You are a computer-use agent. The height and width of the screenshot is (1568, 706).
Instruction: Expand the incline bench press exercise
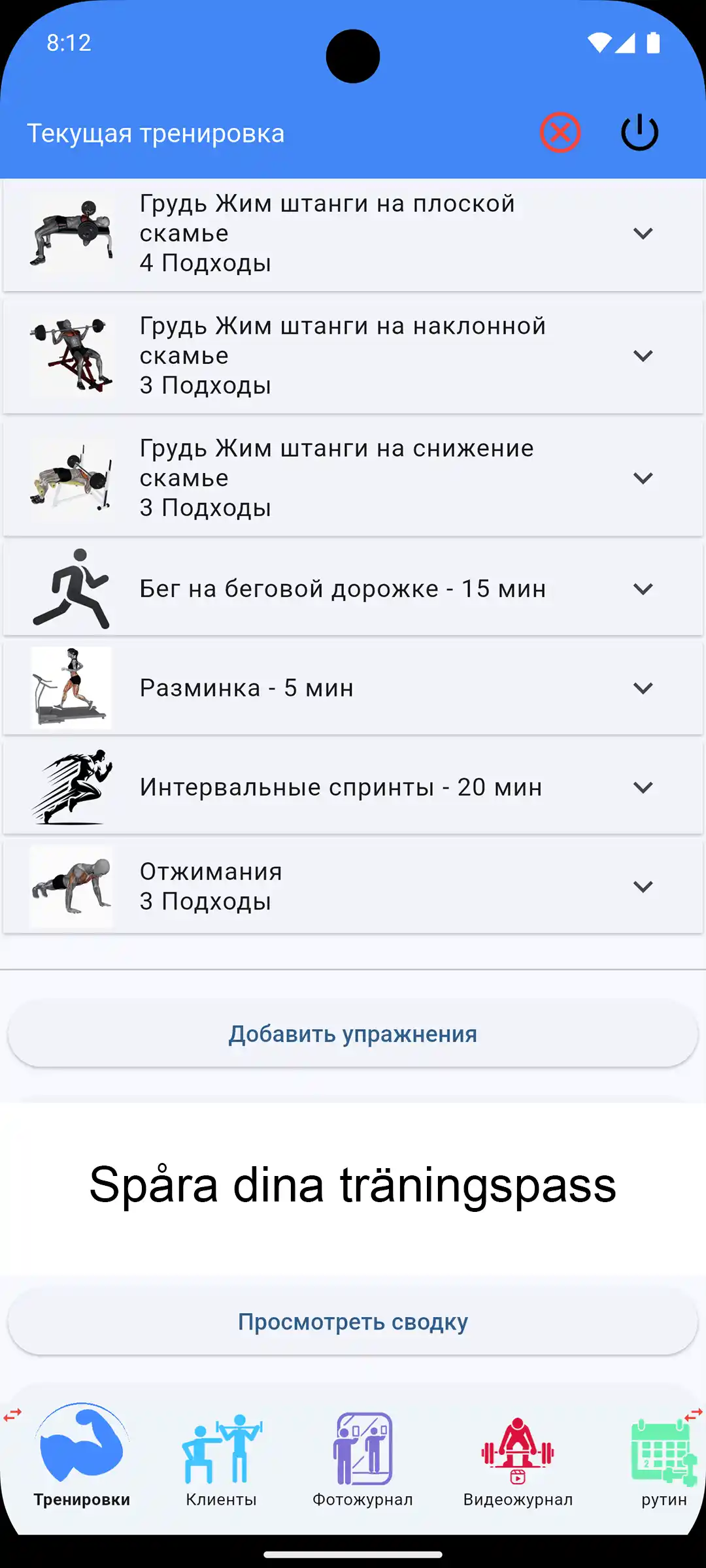pos(644,355)
